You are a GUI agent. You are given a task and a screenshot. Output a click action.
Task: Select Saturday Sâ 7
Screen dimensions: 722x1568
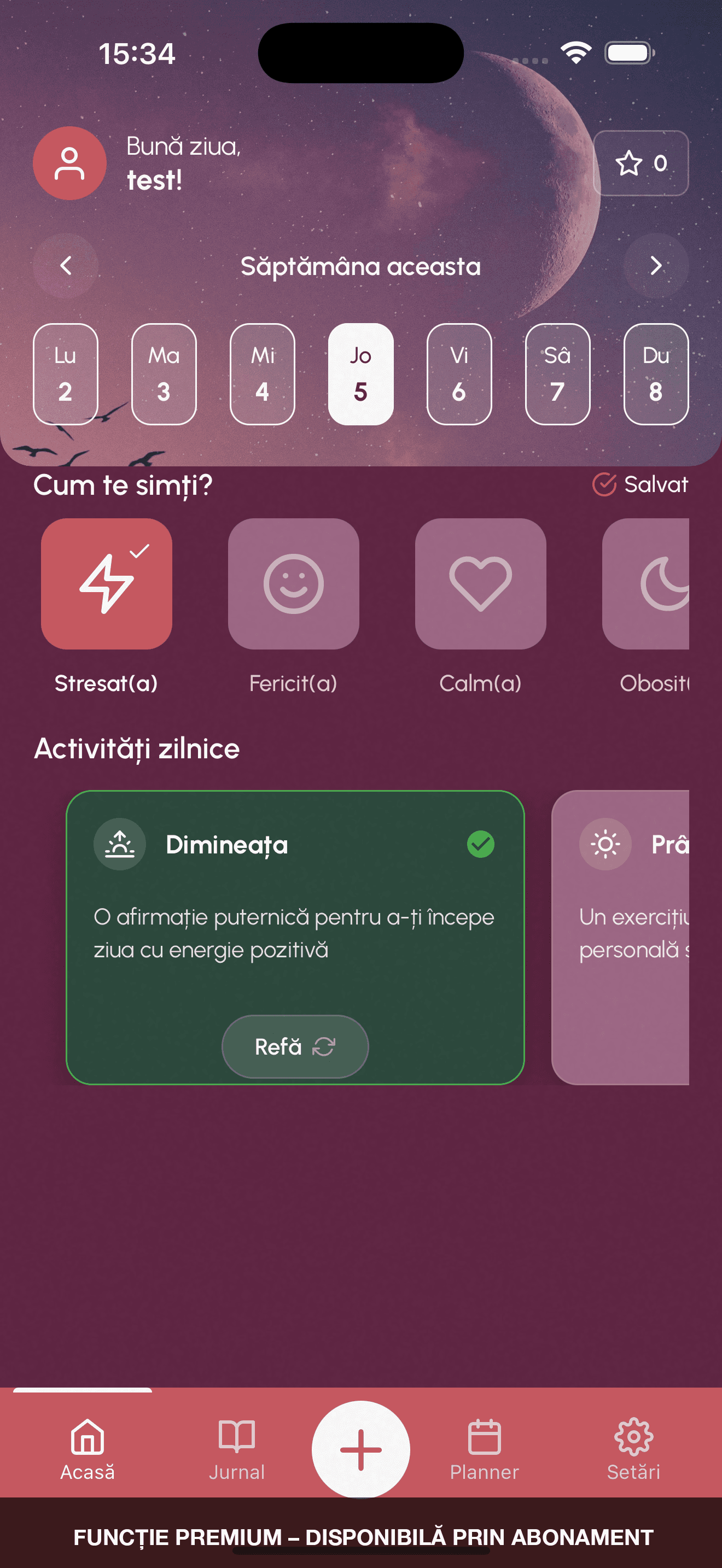coord(557,374)
